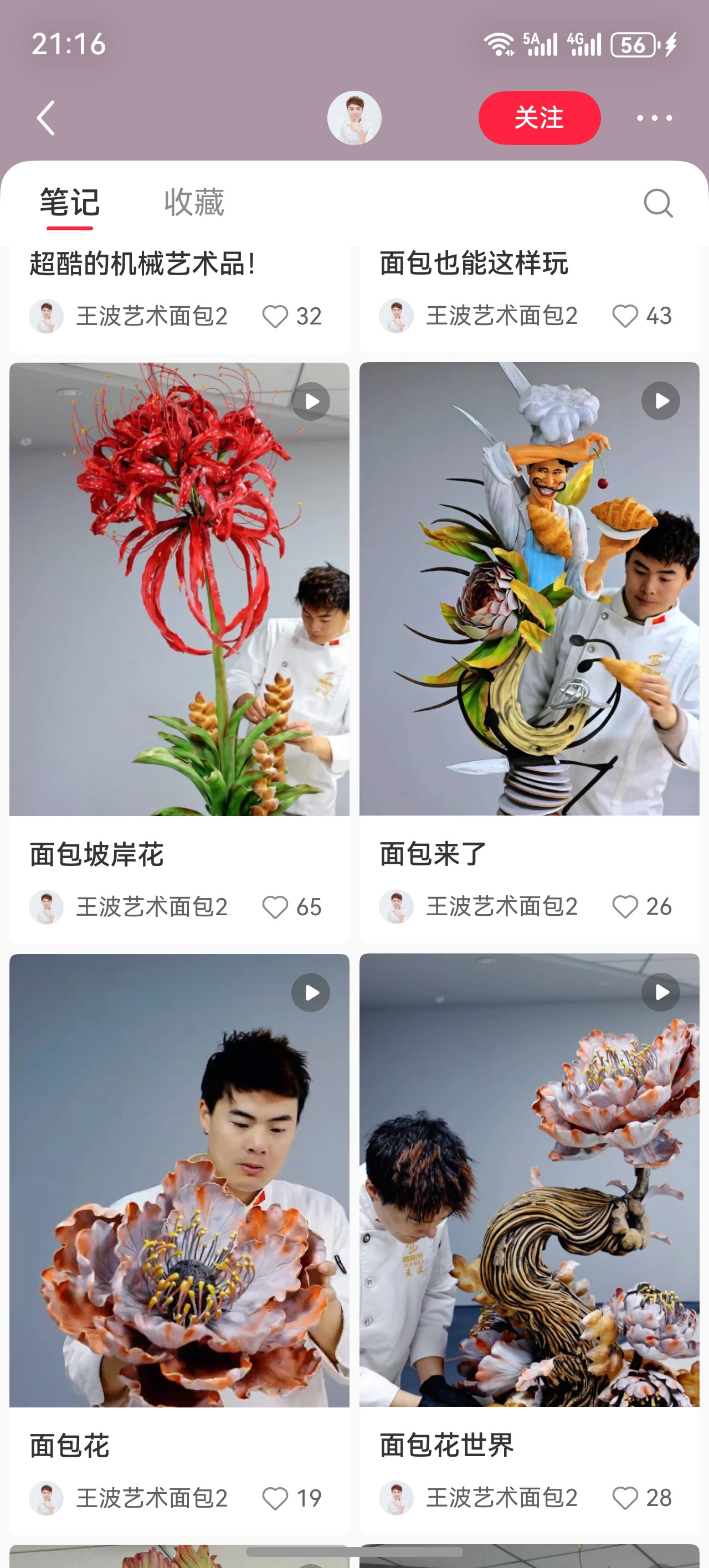Open the 面包来了 video note
709x1568 pixels.
tap(529, 589)
